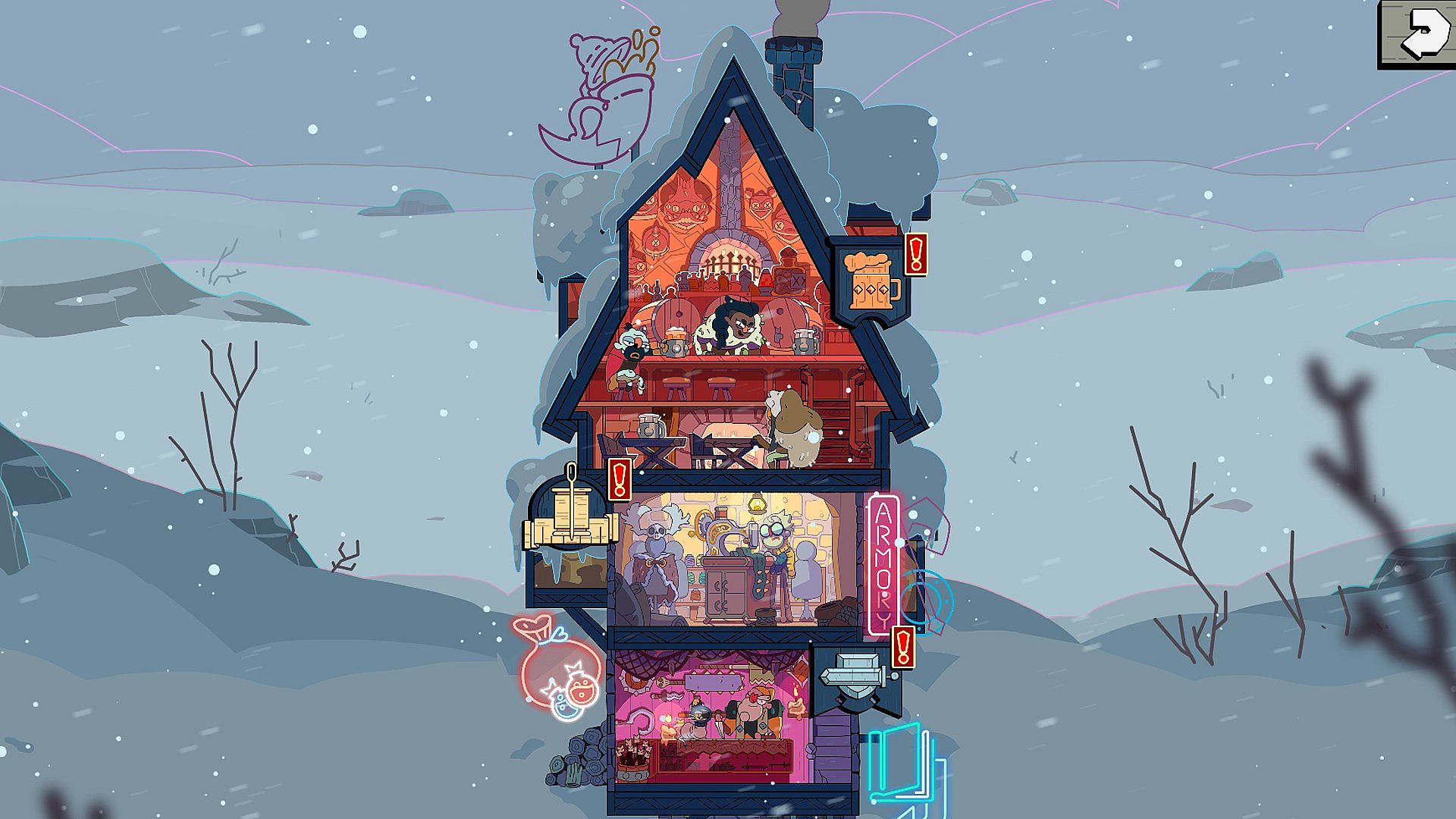Screen dimensions: 1456x819
Task: Visit the armory via the neon ARMORY sign
Action: (x=883, y=566)
